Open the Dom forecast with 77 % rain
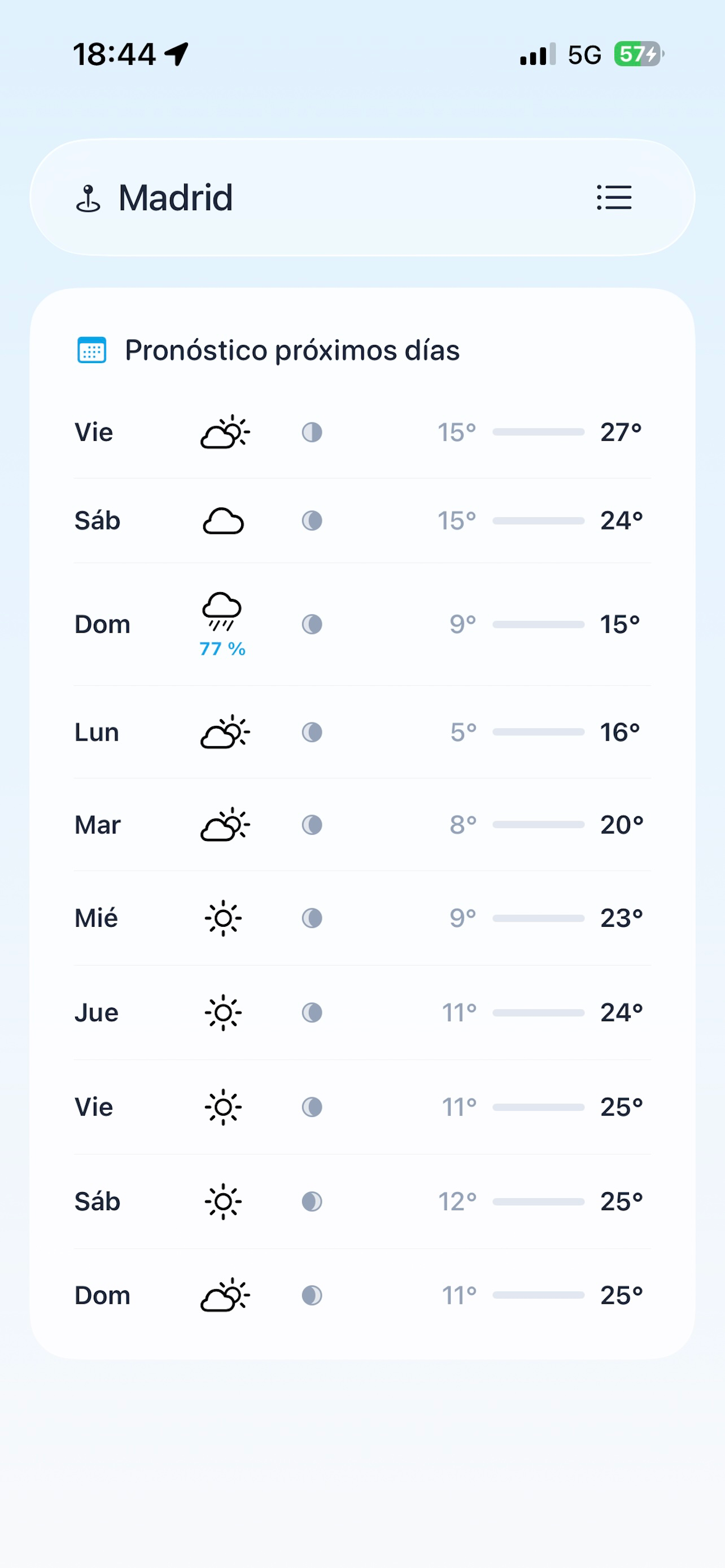This screenshot has height=1568, width=725. [x=362, y=624]
